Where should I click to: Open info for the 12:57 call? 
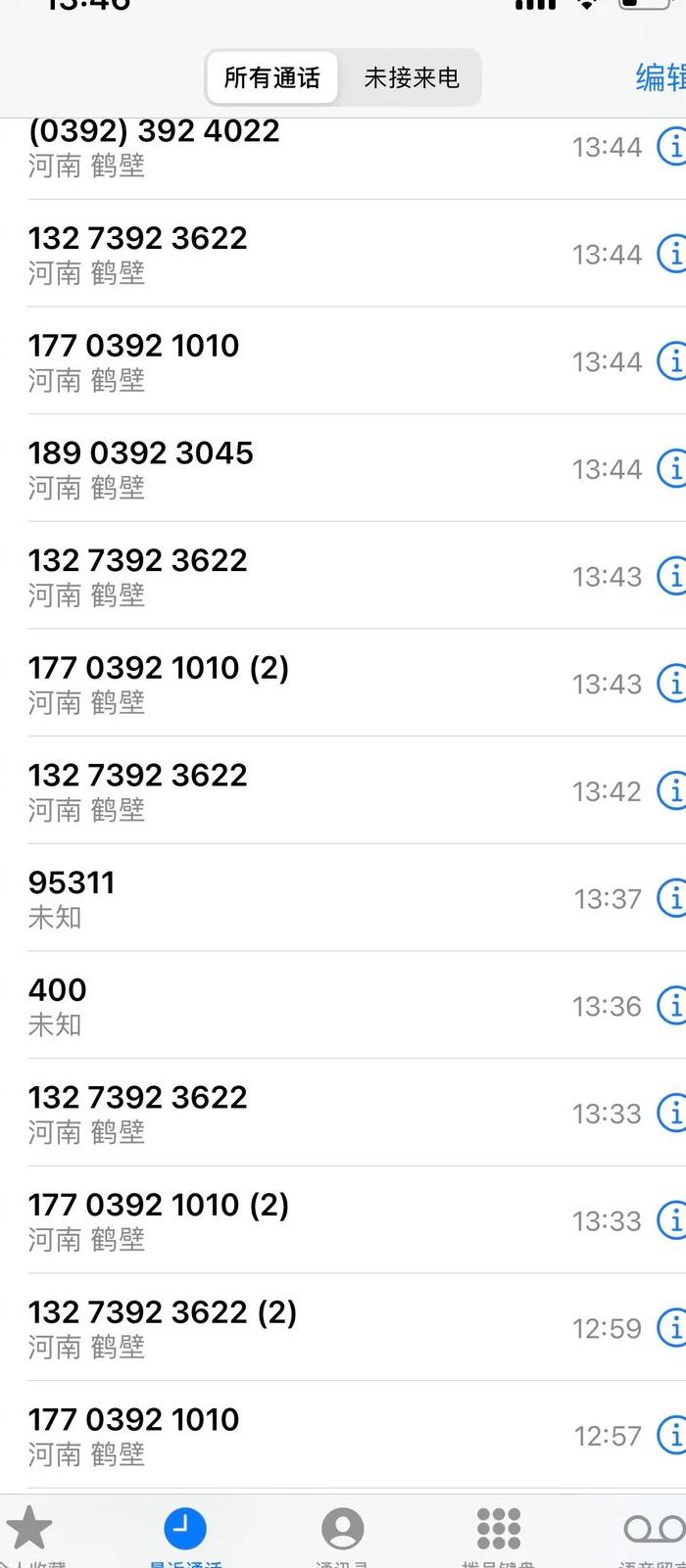[x=671, y=1436]
